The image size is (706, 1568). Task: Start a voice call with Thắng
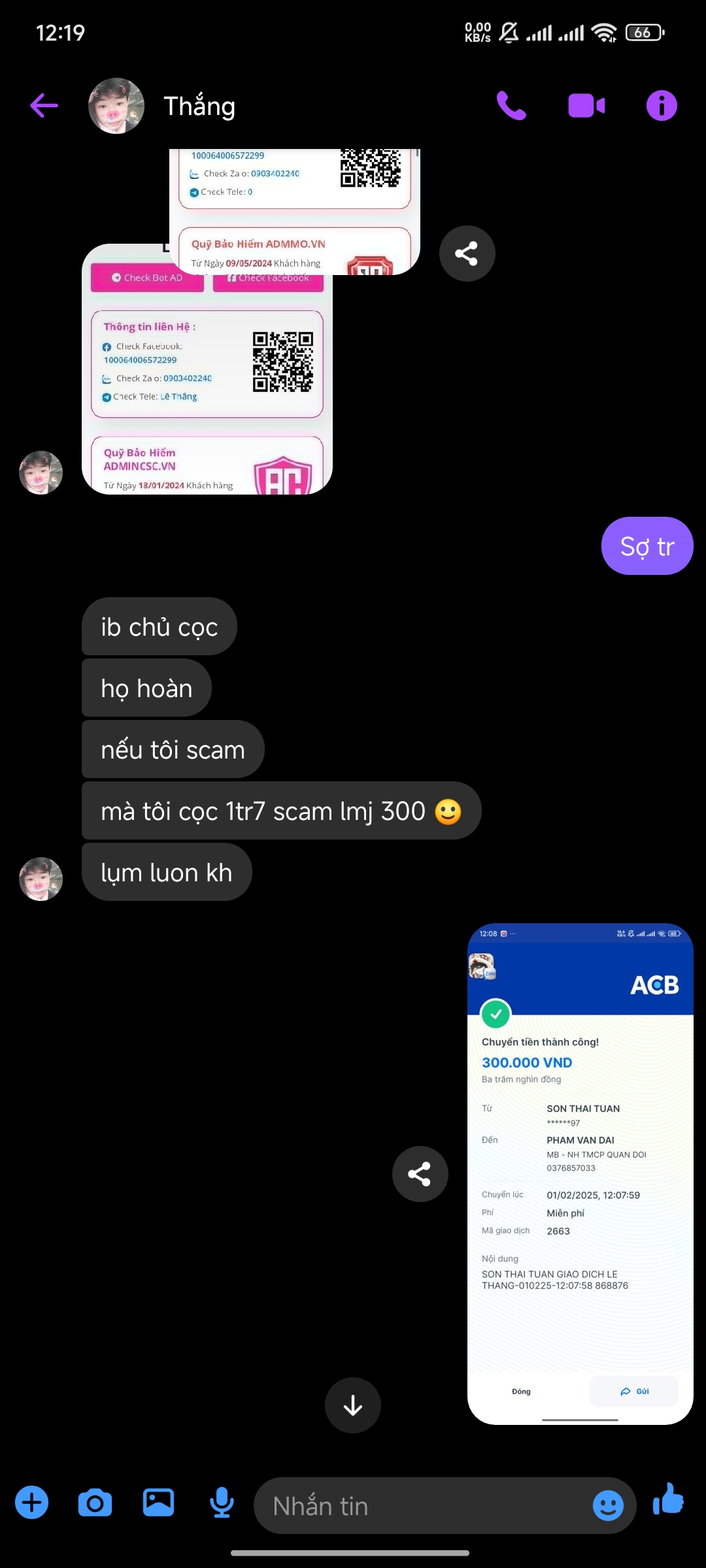tap(511, 106)
